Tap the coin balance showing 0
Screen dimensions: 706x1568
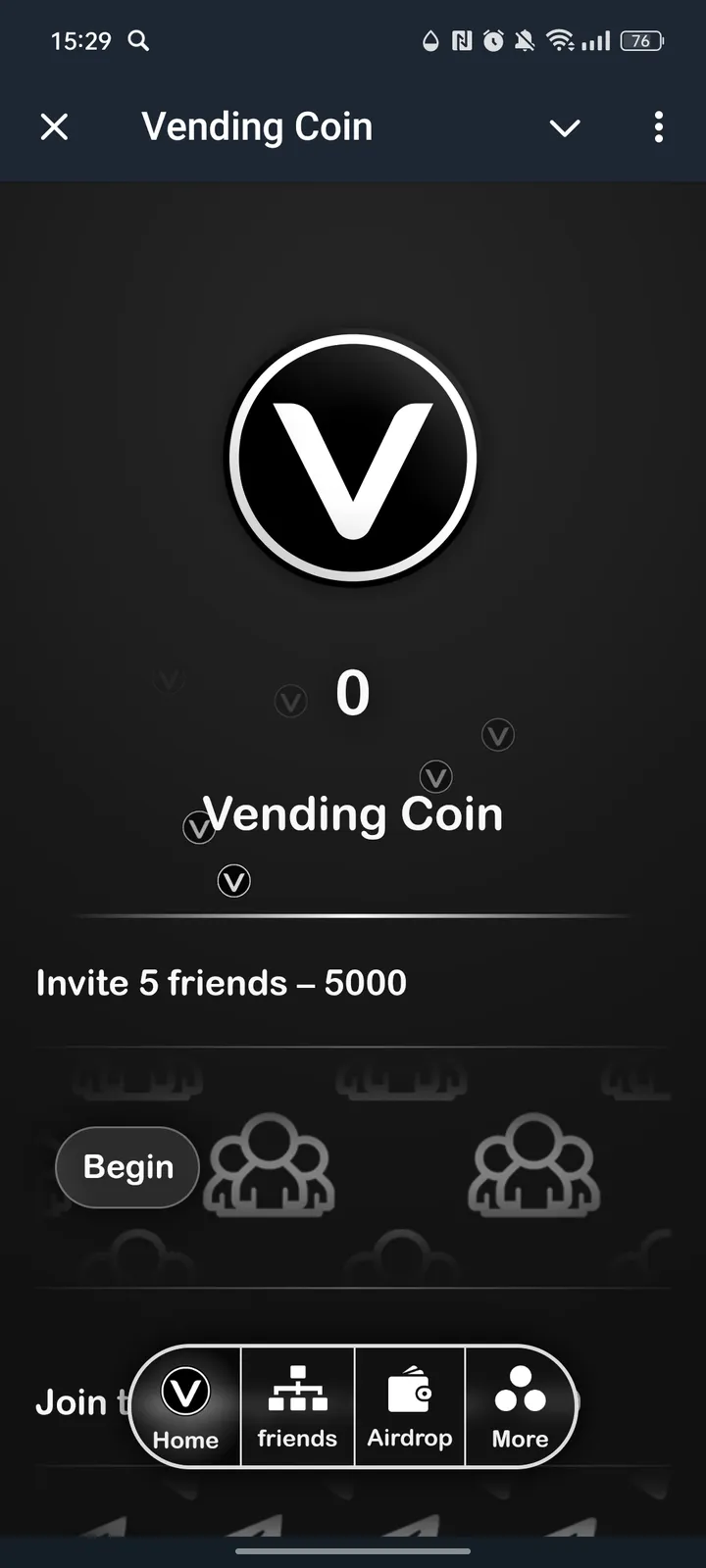pos(353,691)
